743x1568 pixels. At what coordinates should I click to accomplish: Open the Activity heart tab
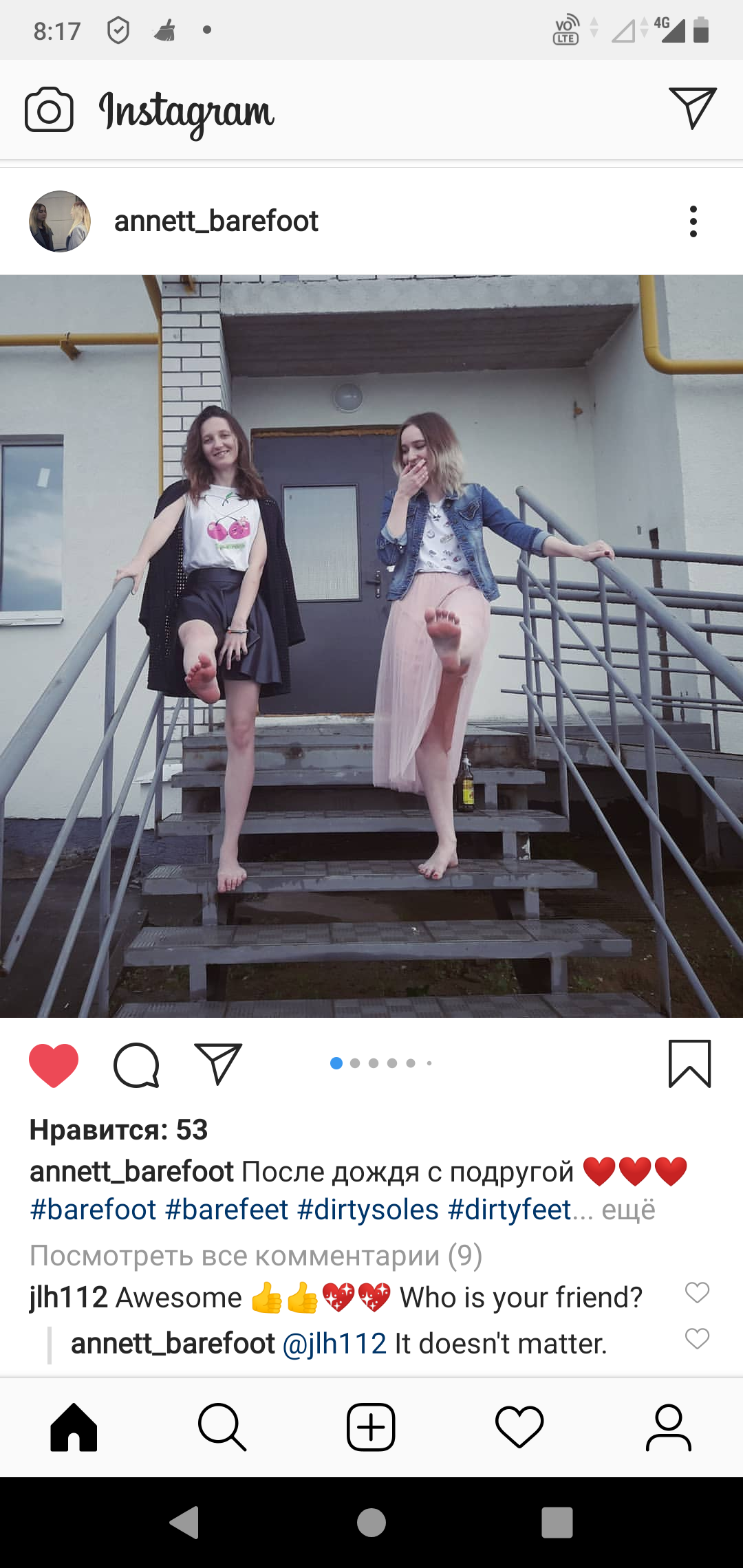click(519, 1428)
